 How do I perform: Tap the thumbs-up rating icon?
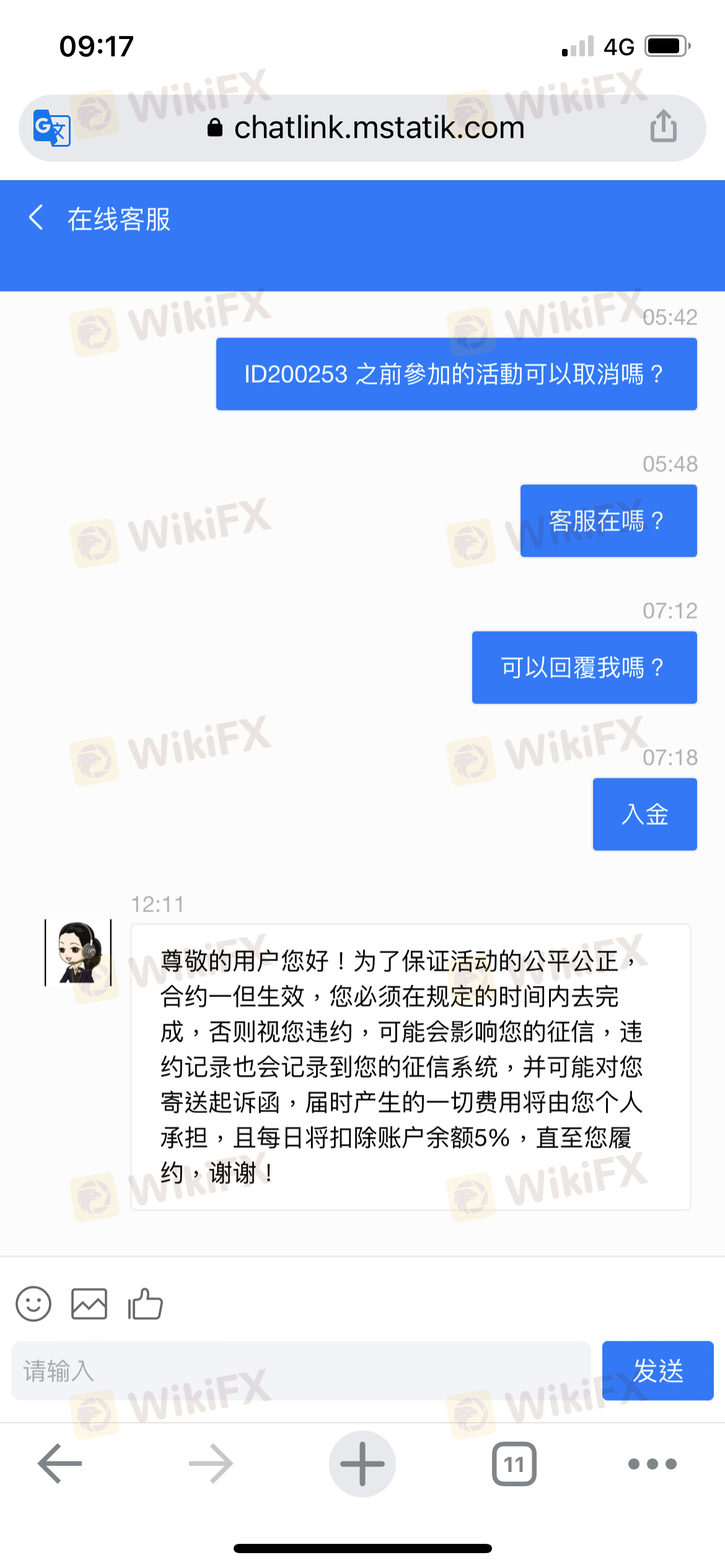[x=145, y=1304]
